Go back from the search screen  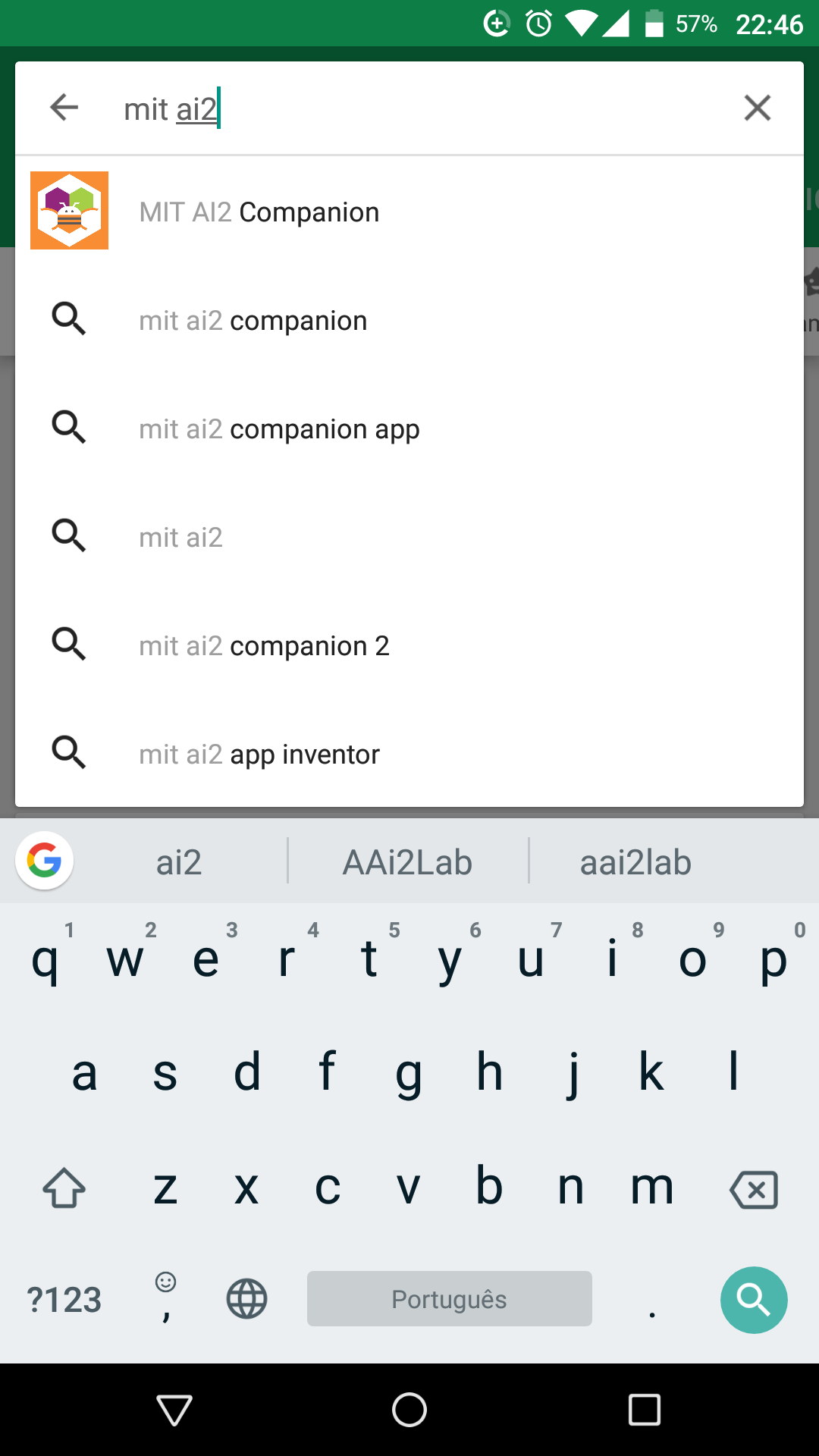tap(64, 108)
